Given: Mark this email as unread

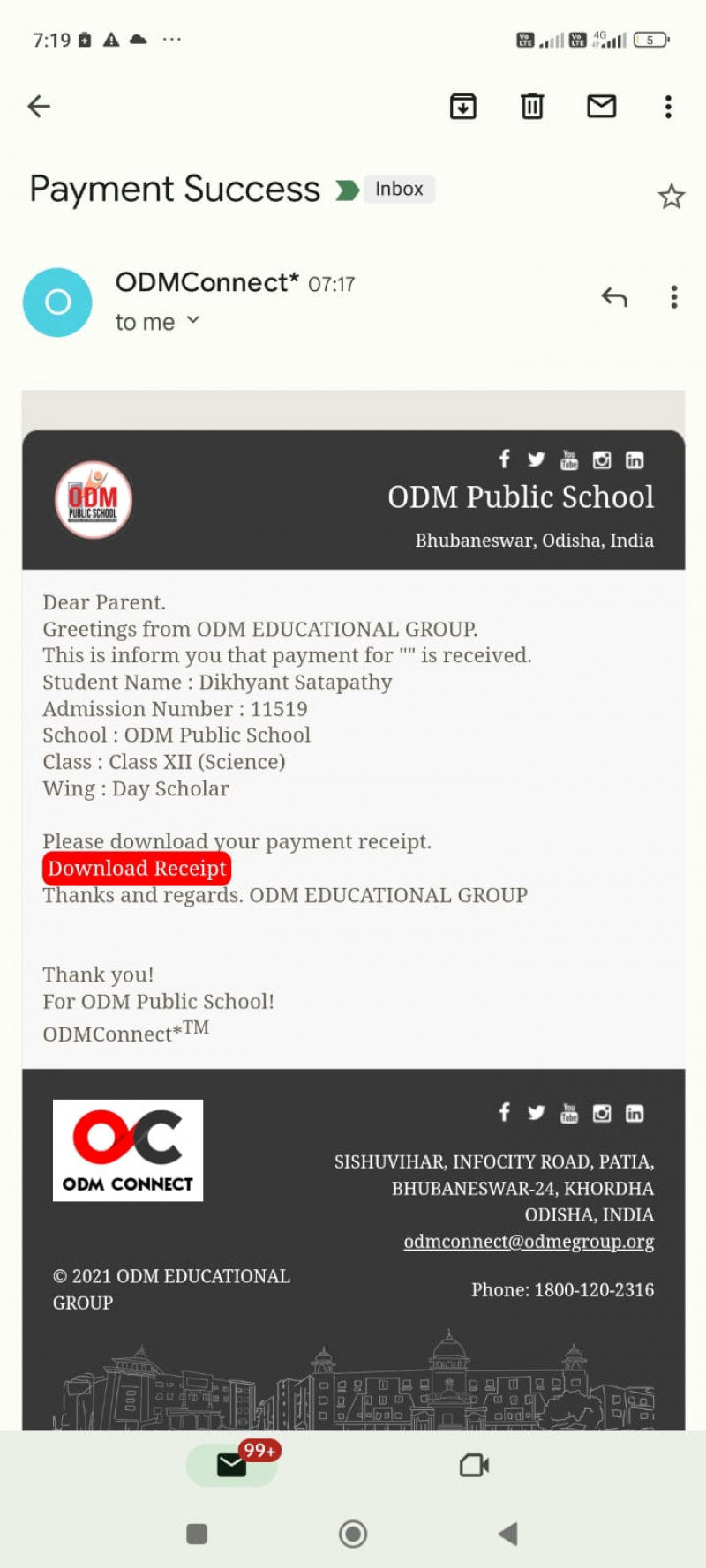Looking at the screenshot, I should point(601,107).
